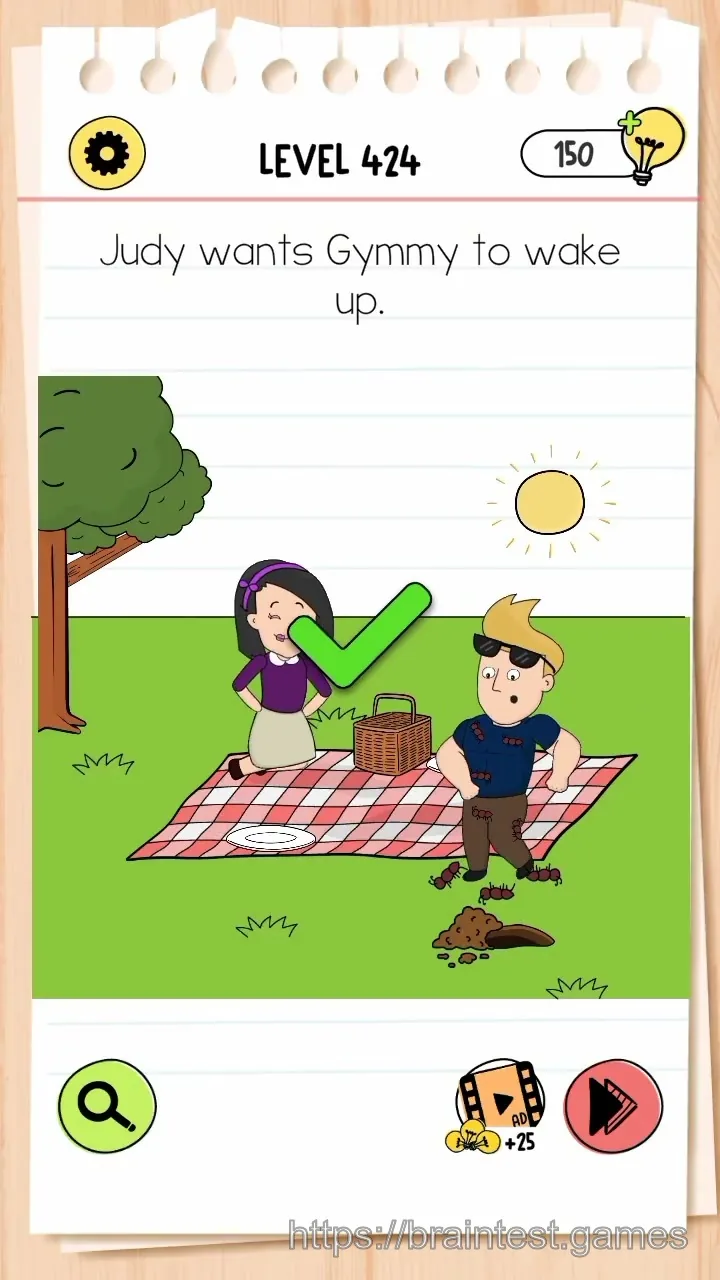Open the settings gear

pos(107,153)
